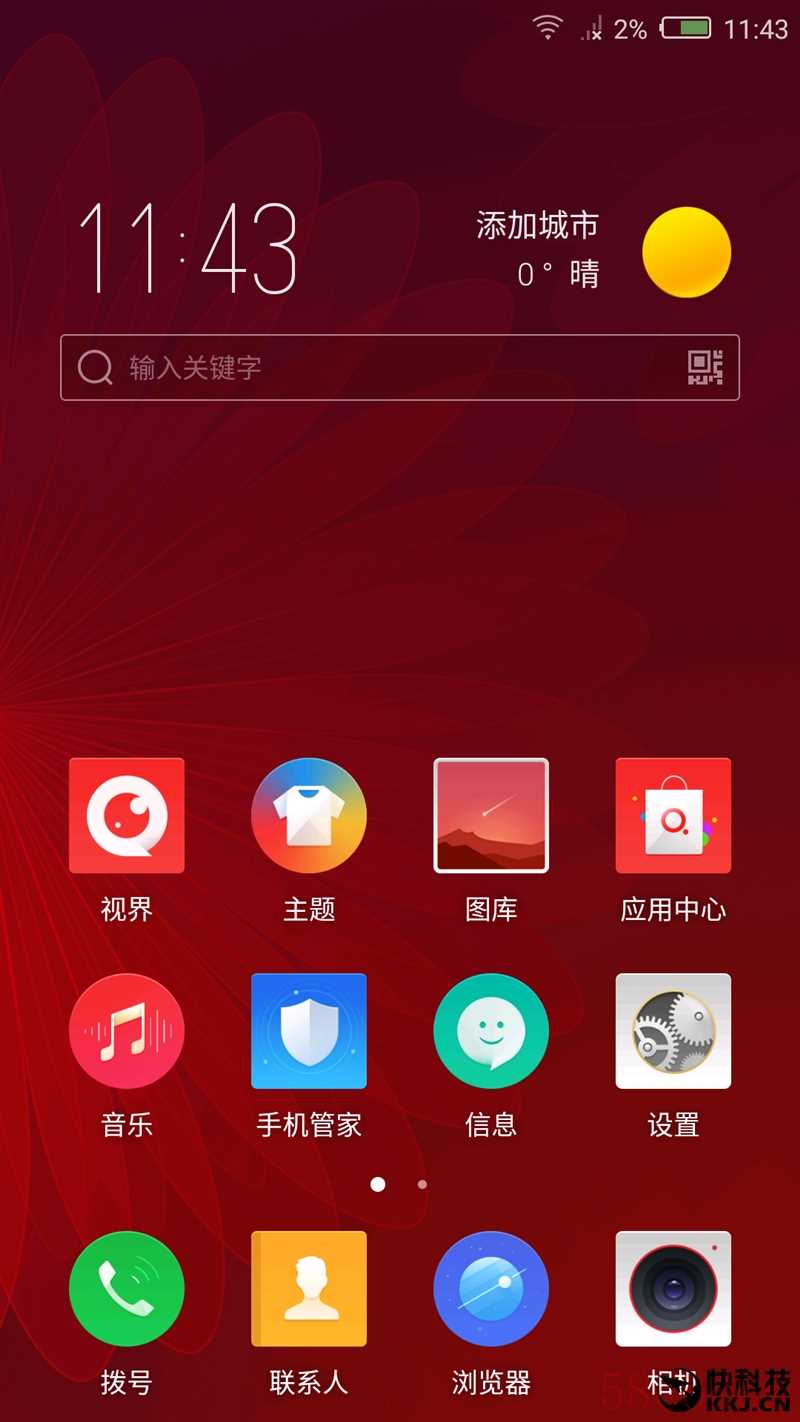Open 联系人 contacts
800x1422 pixels.
[x=309, y=1289]
